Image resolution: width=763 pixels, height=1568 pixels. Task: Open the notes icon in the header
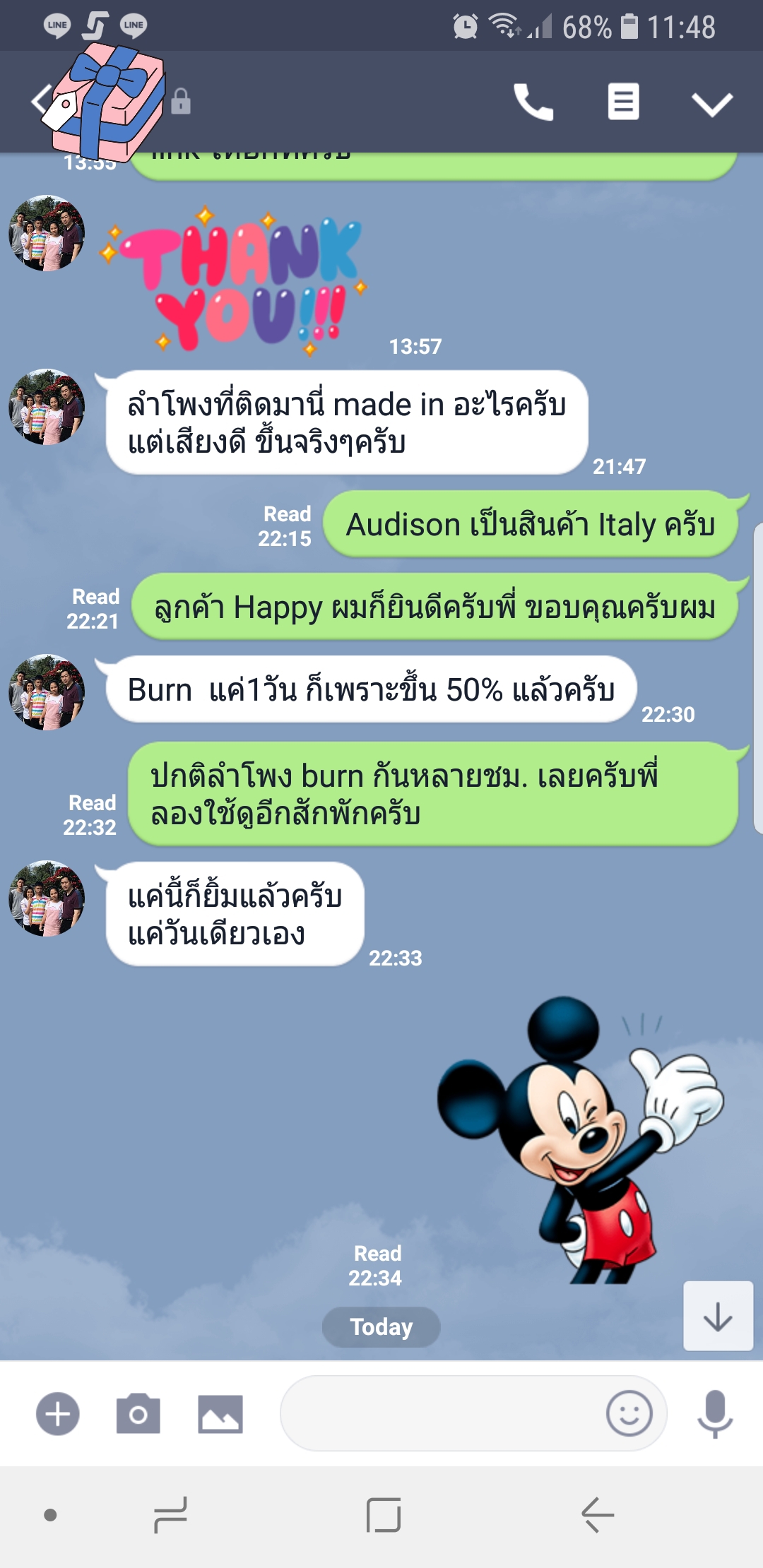(623, 102)
